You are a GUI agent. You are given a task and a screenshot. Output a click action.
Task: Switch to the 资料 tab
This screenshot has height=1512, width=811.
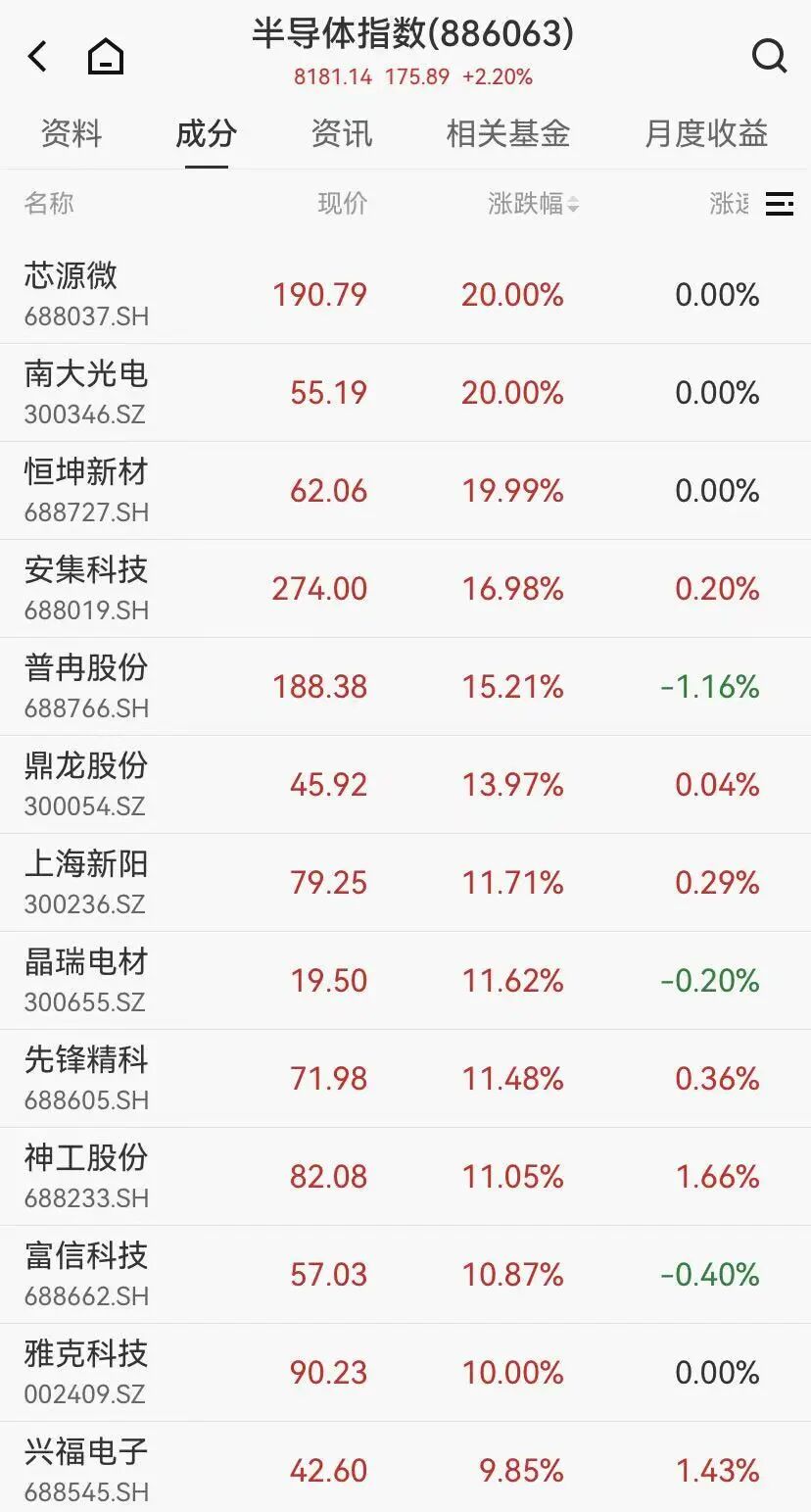70,134
